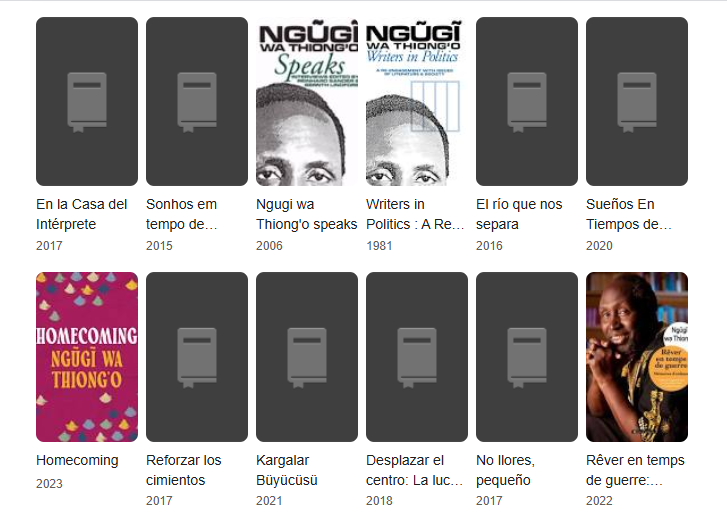Screen dimensions: 727x525
Task: Select Reforzar los cimientos book
Action: click(x=196, y=357)
